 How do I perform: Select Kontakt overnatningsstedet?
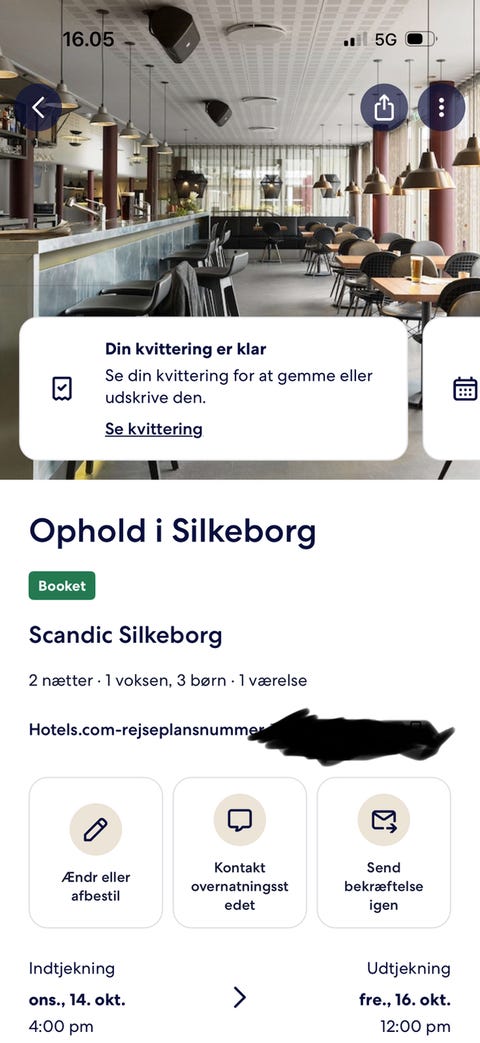click(240, 852)
